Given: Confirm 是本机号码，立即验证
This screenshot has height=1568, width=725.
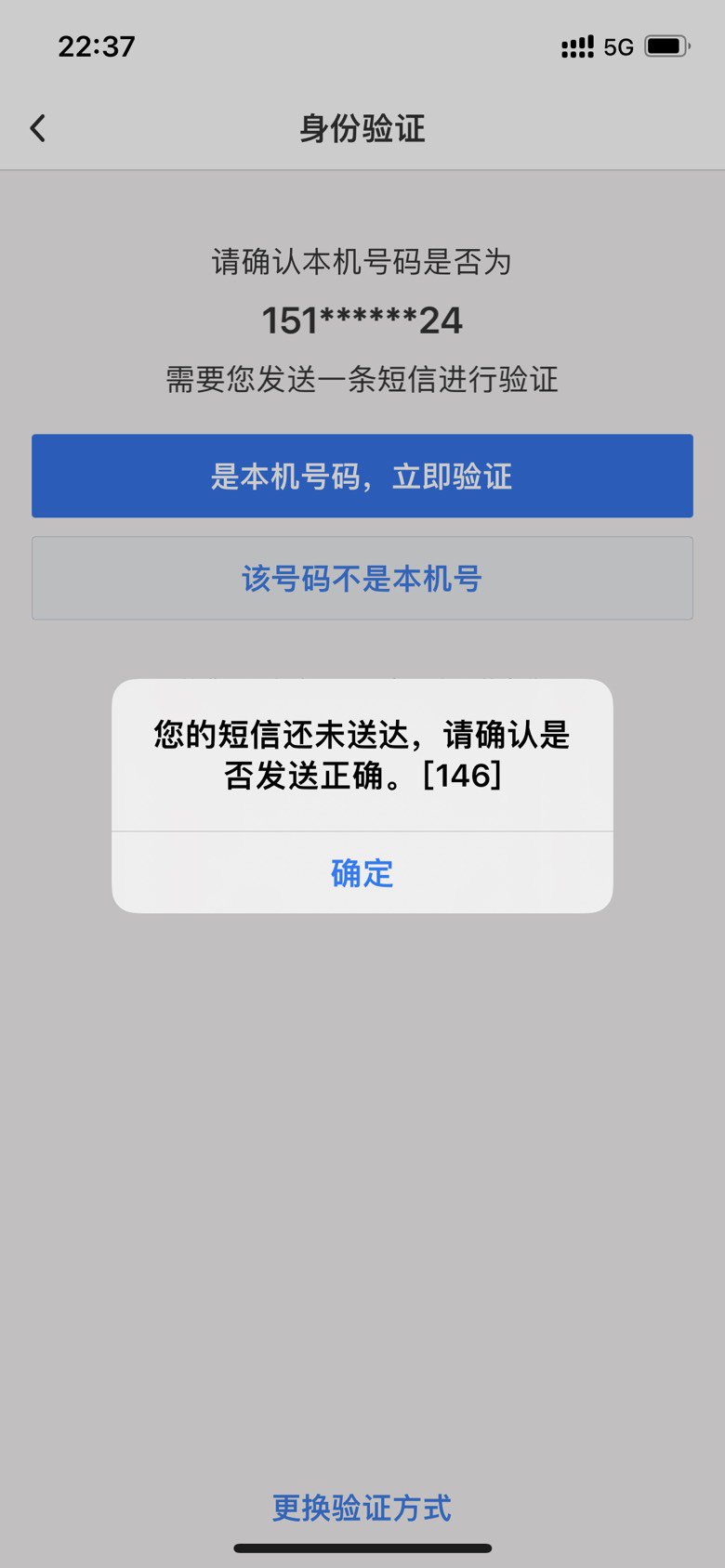Looking at the screenshot, I should point(362,476).
